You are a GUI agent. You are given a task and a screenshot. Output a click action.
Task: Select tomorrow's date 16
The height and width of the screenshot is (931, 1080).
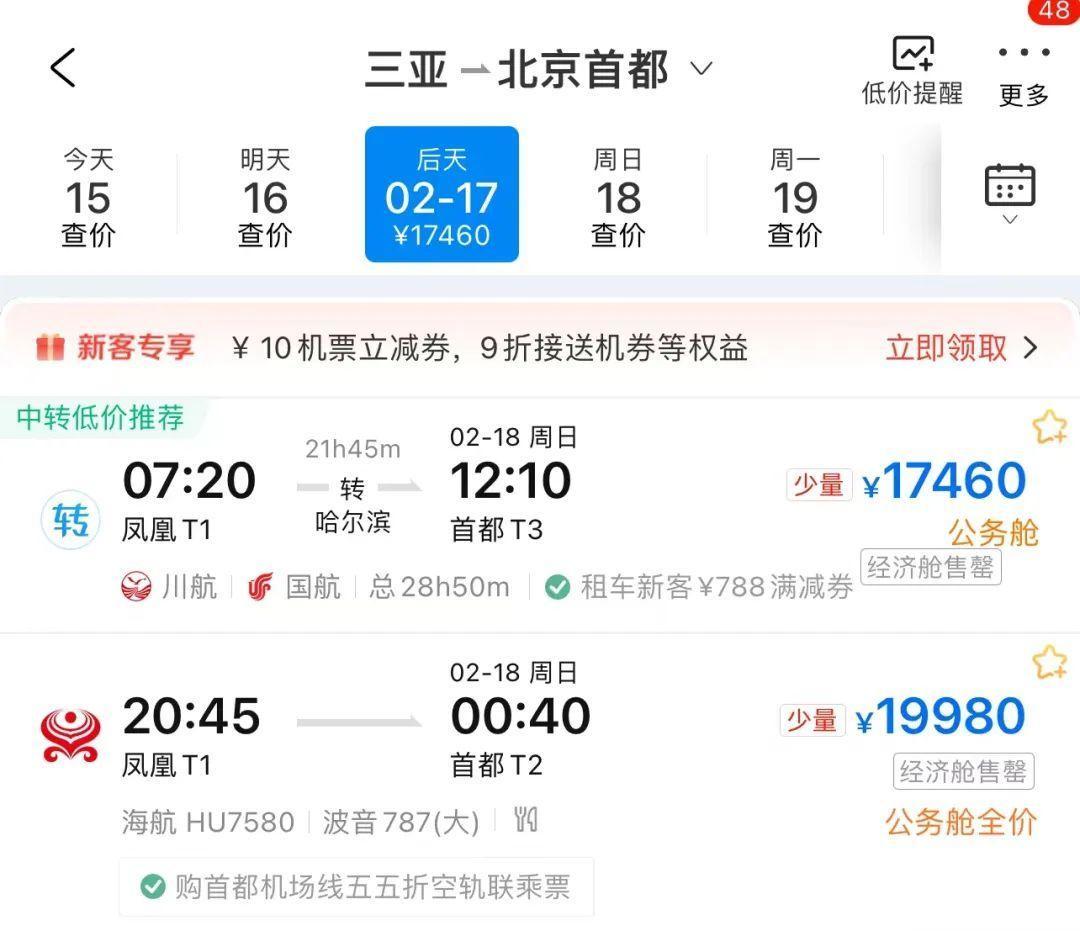click(265, 196)
